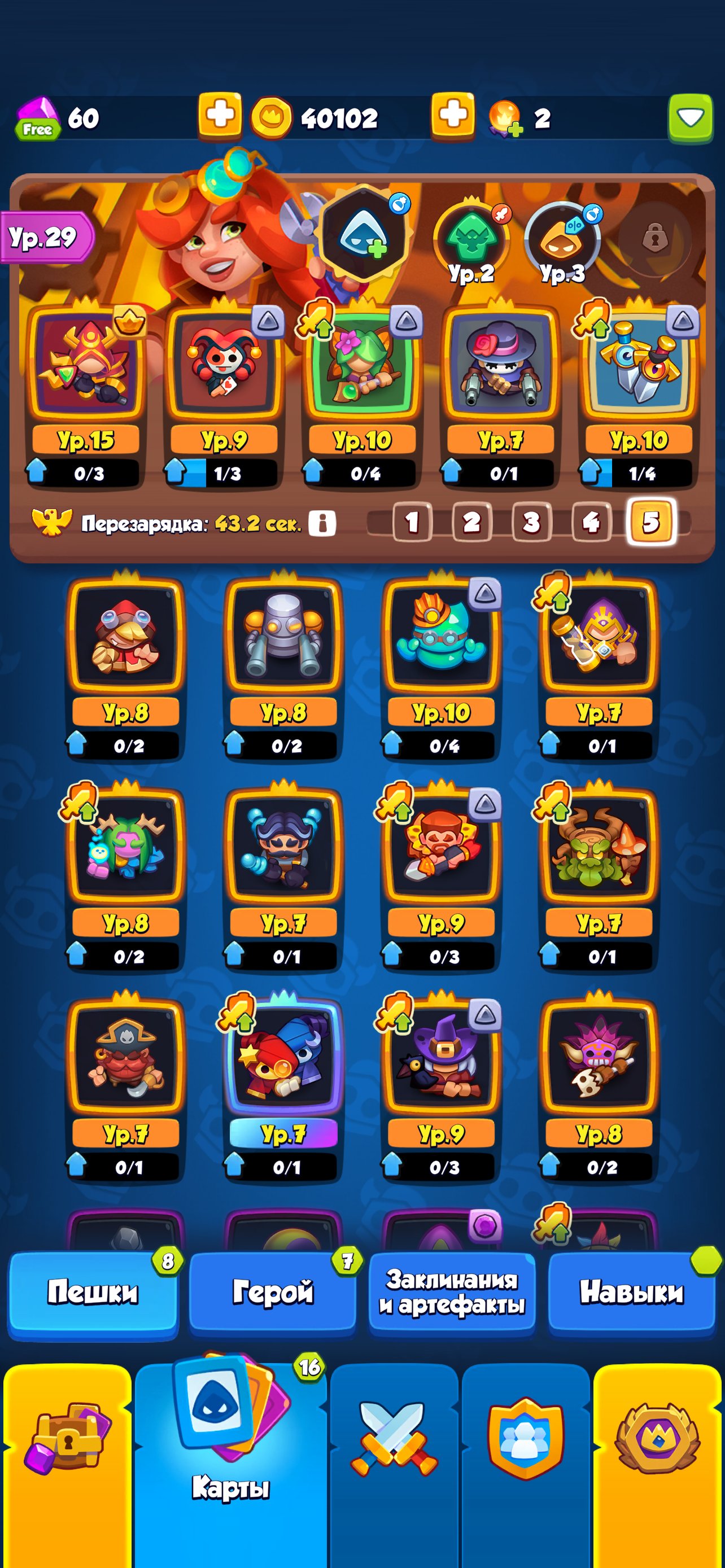Screen dimensions: 725x1568
Task: Switch to deck slot 1
Action: [412, 522]
